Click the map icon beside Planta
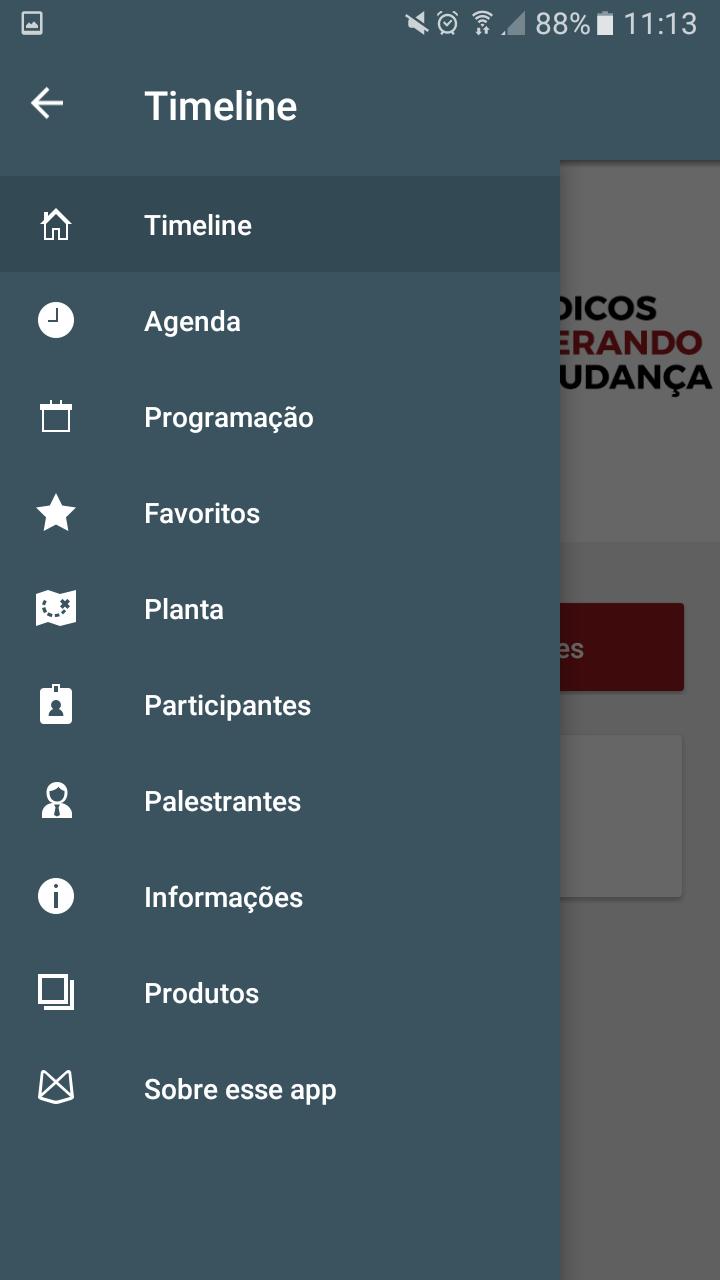This screenshot has height=1280, width=720. click(55, 608)
